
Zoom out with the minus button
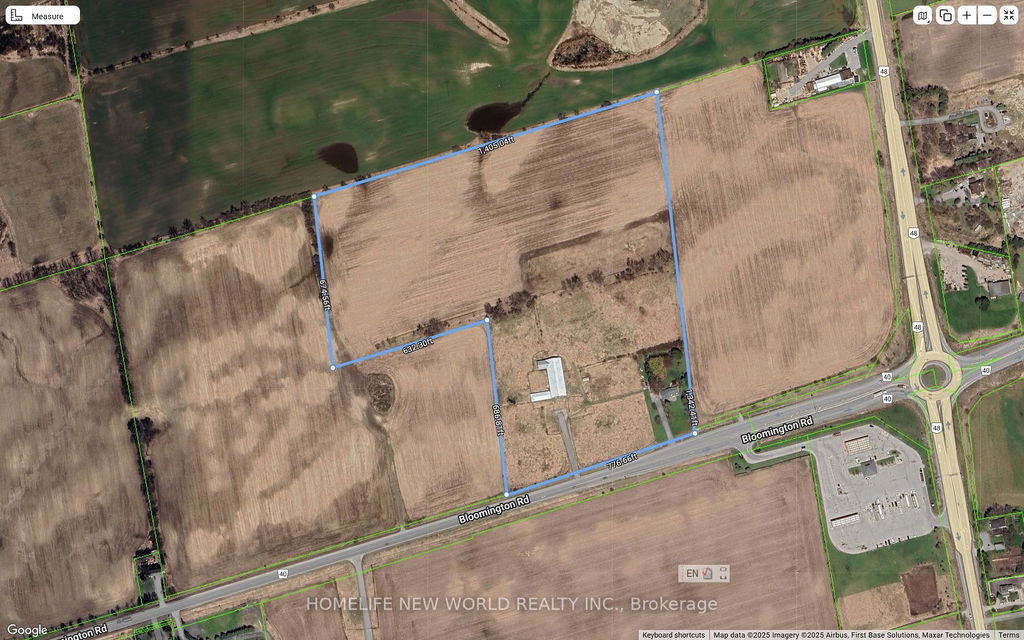[x=987, y=15]
